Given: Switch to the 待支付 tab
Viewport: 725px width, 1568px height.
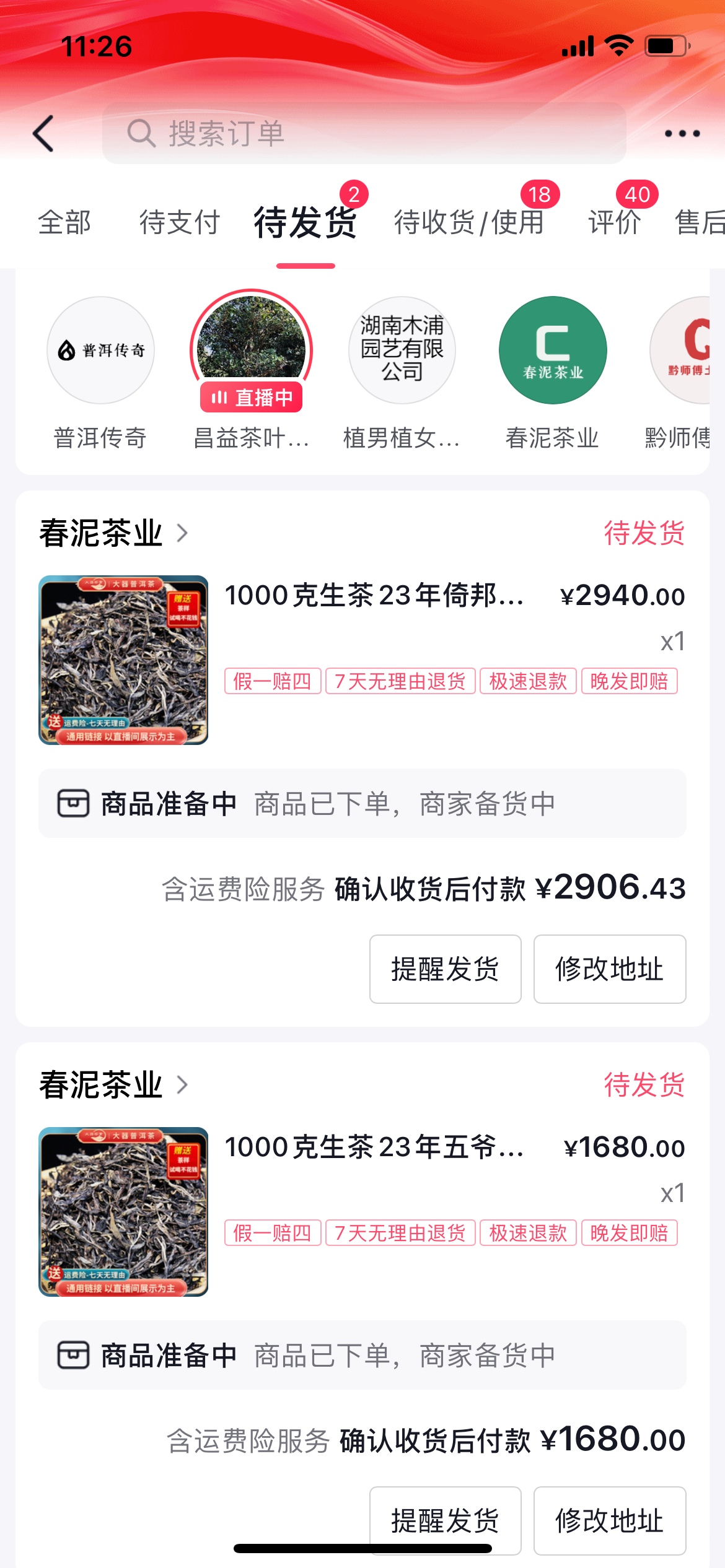Looking at the screenshot, I should coord(180,222).
